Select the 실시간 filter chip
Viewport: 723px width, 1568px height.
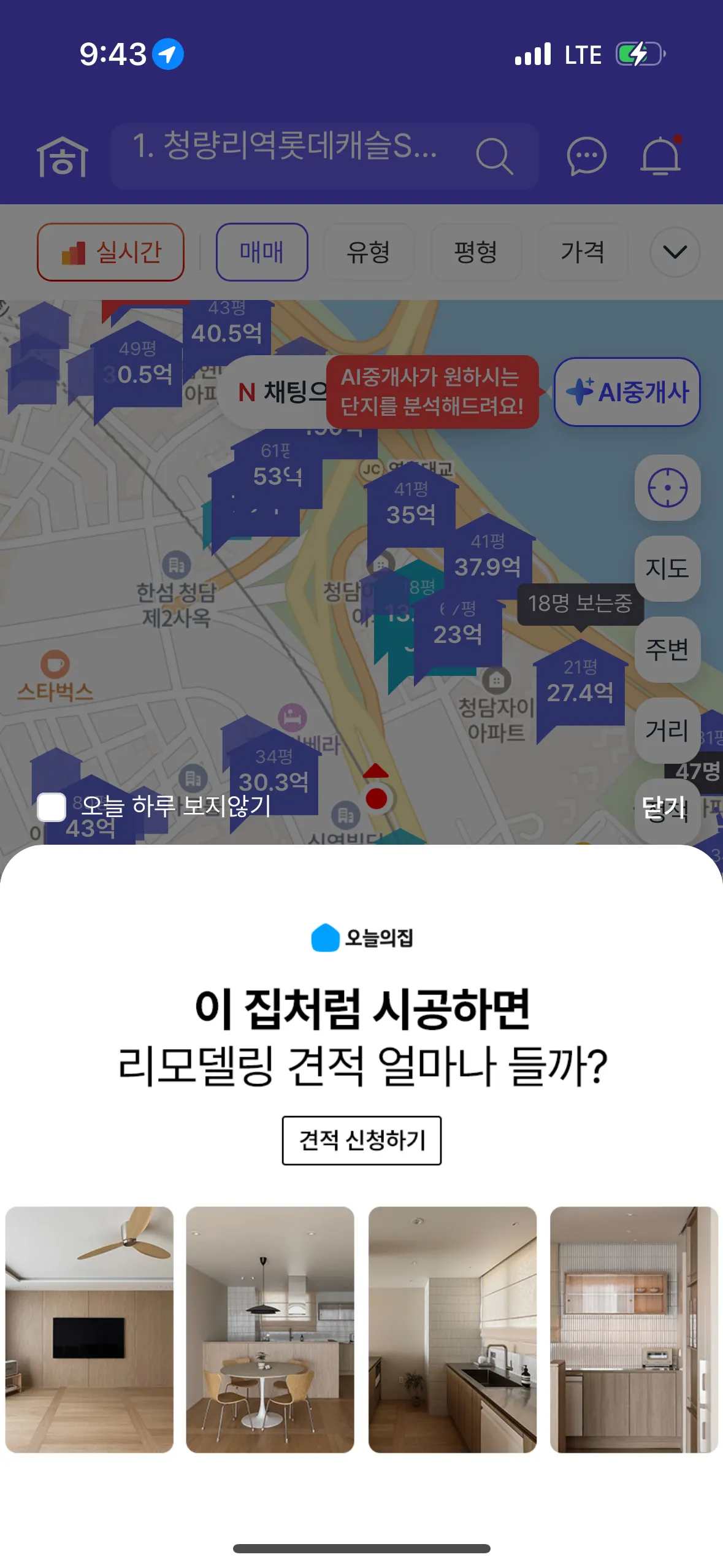point(111,252)
